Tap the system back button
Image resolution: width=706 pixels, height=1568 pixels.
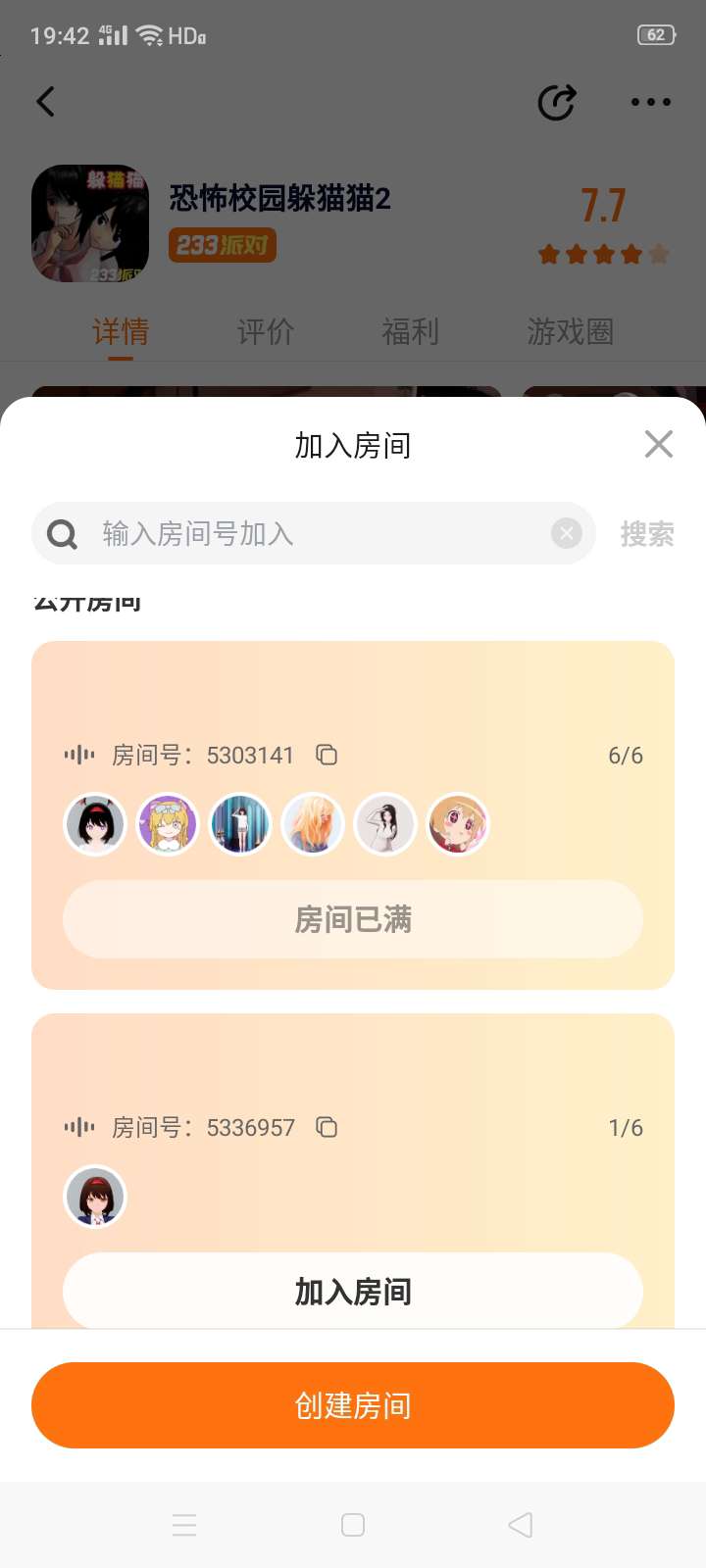click(521, 1525)
